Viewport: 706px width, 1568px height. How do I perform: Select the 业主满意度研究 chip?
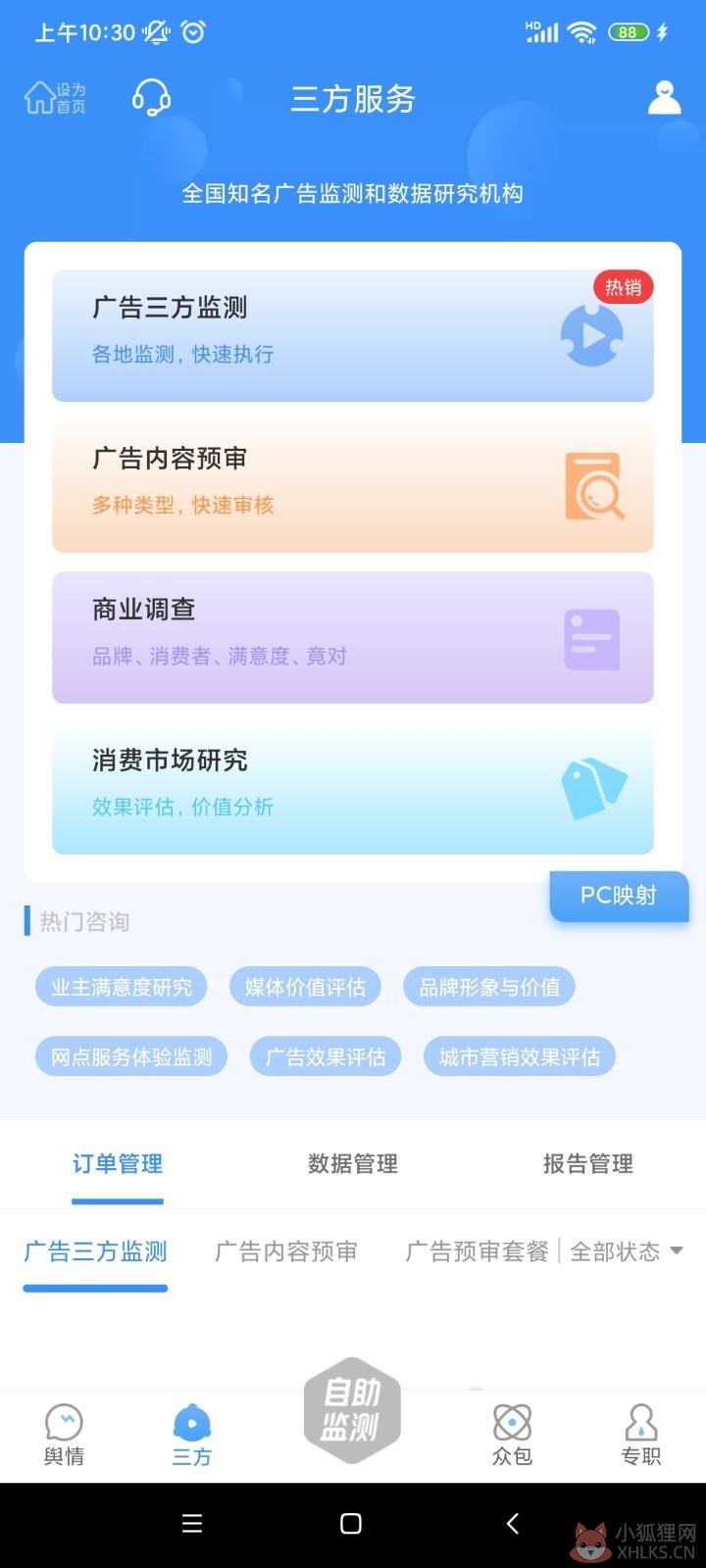122,987
